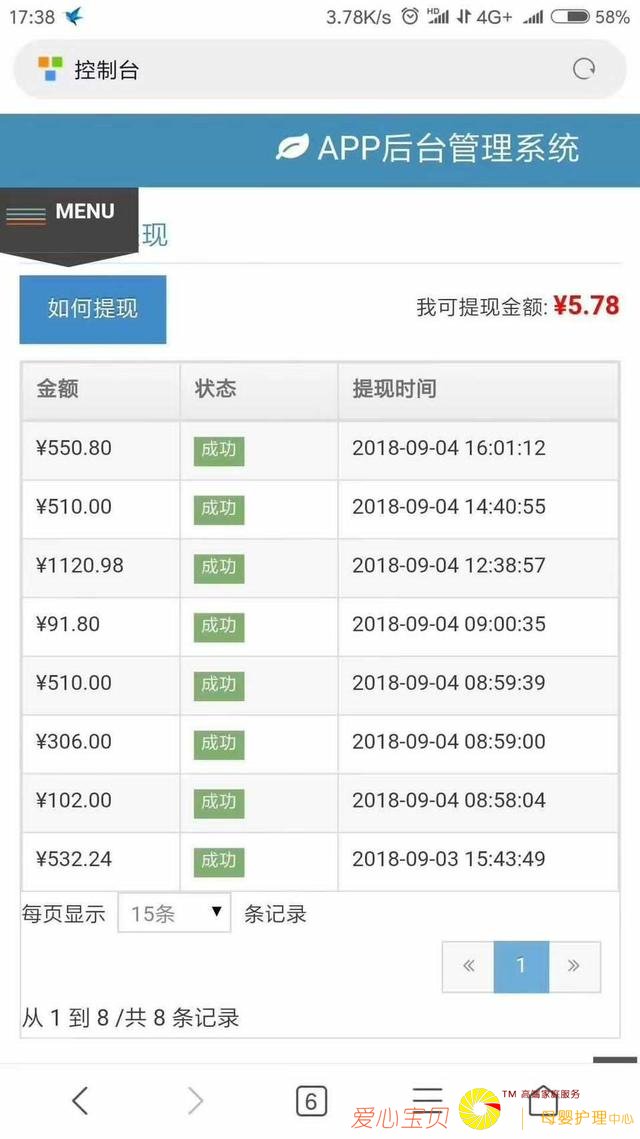
Task: Tap the 控制台 address bar
Action: pos(300,69)
